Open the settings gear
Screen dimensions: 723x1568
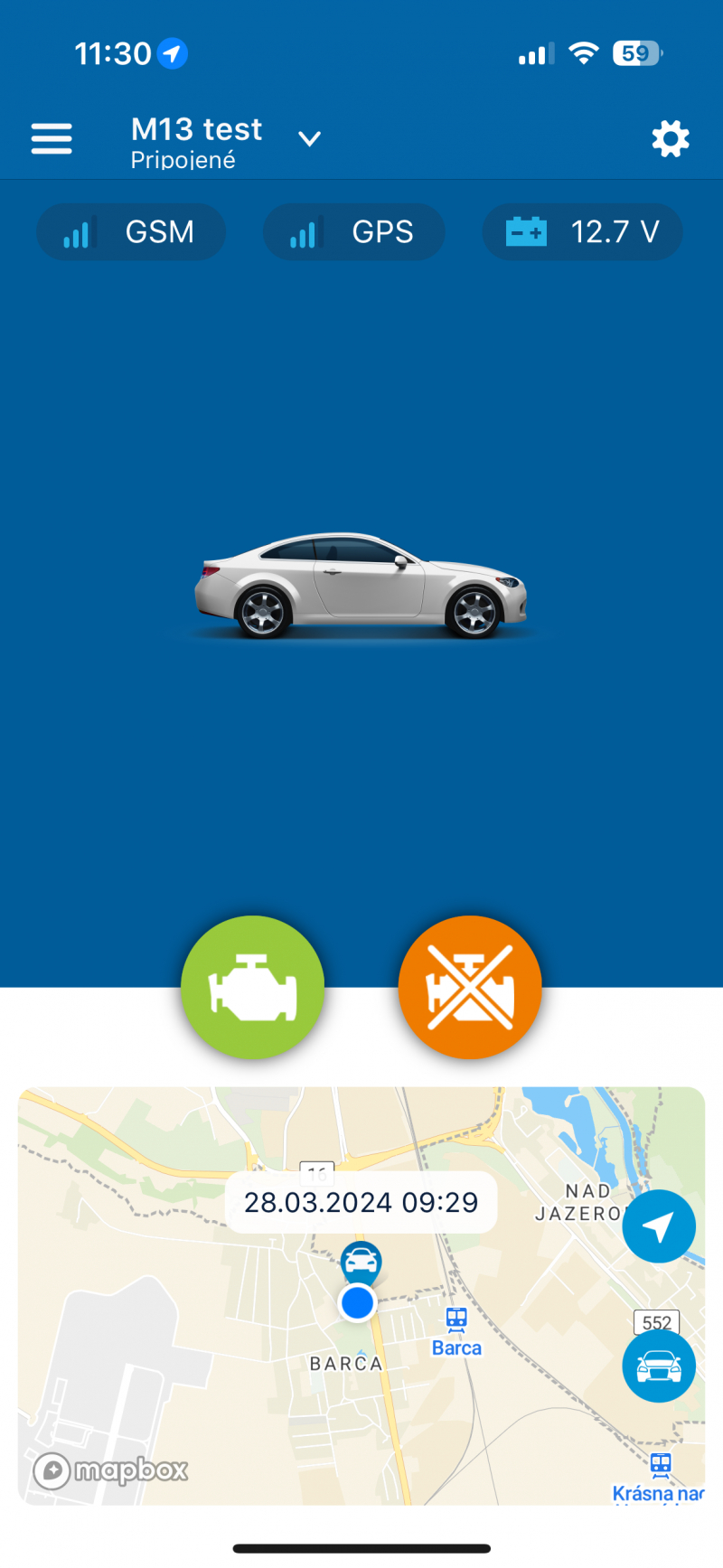coord(670,138)
